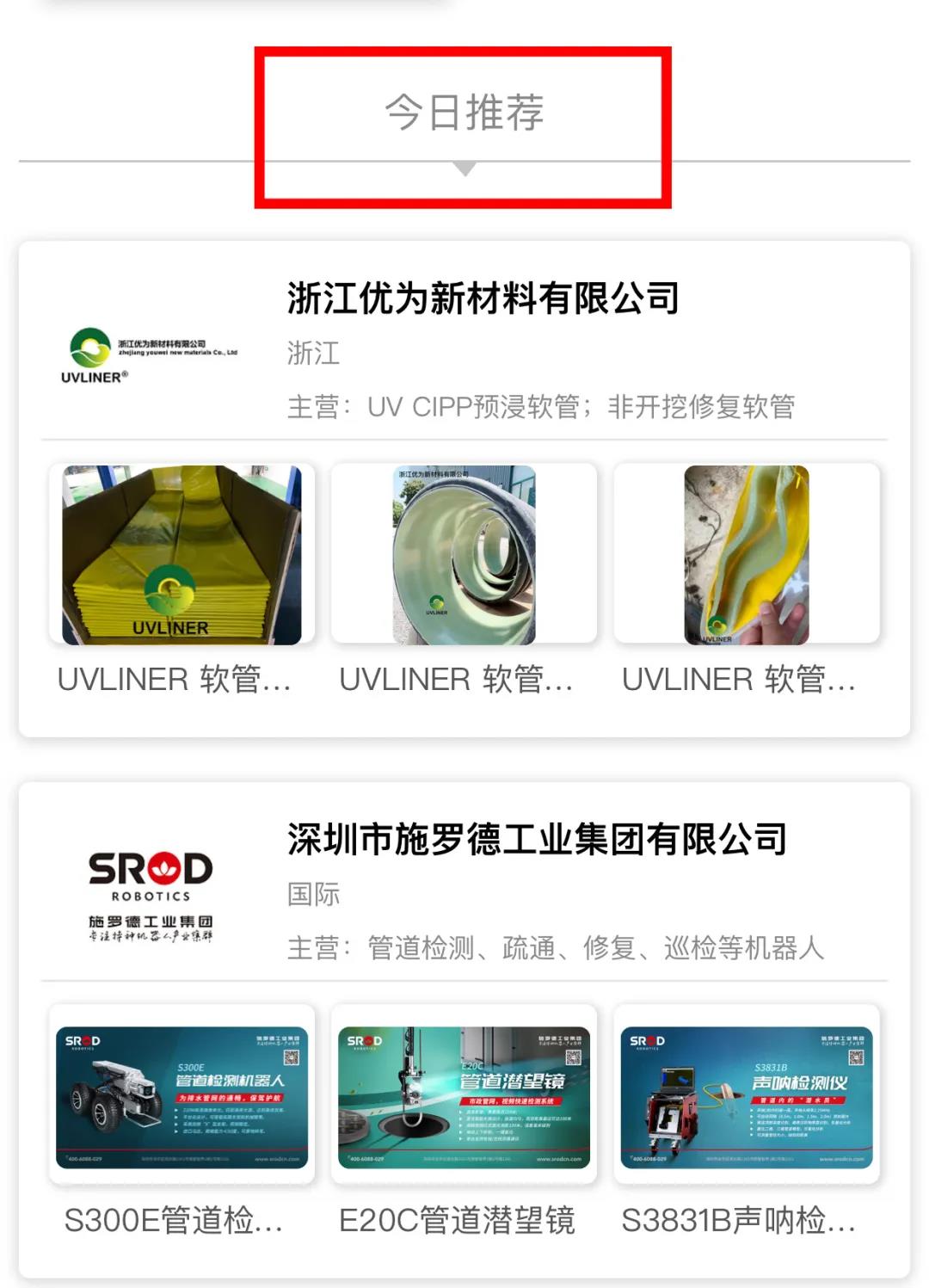Image resolution: width=929 pixels, height=1288 pixels.
Task: View the UVLINER product showing a hand-held liner
Action: tap(746, 555)
